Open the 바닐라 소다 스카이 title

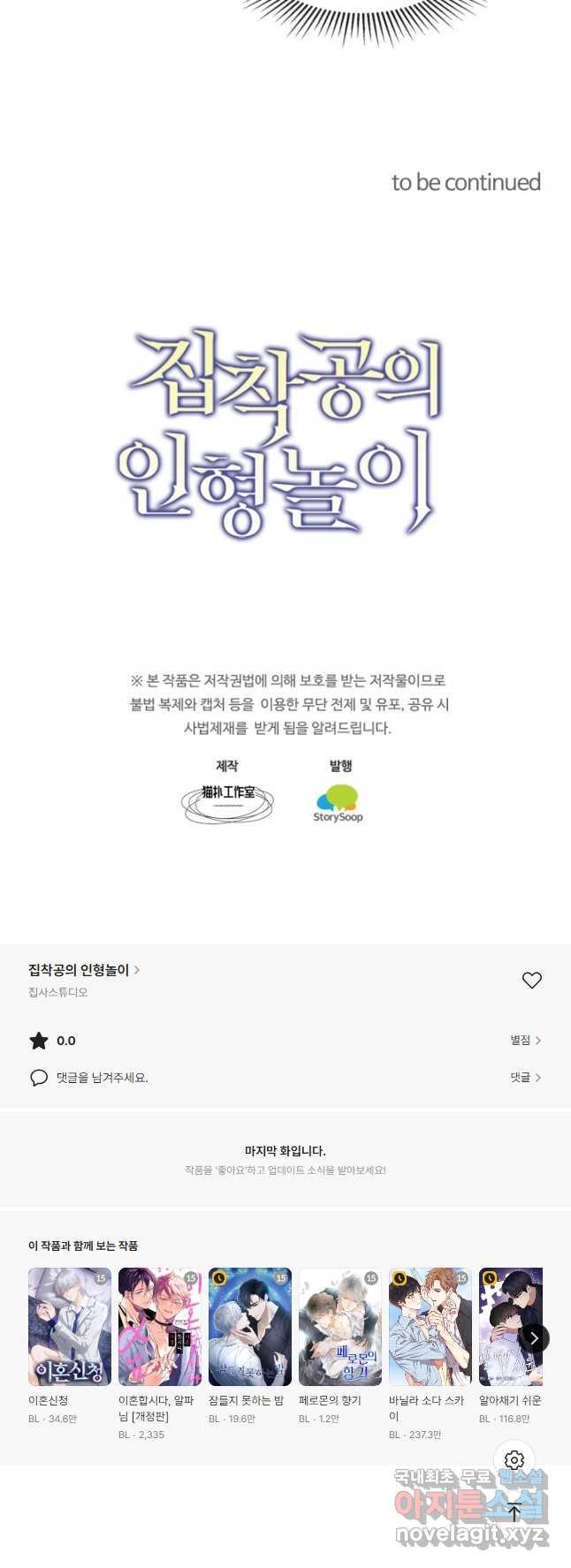pyautogui.click(x=430, y=1326)
